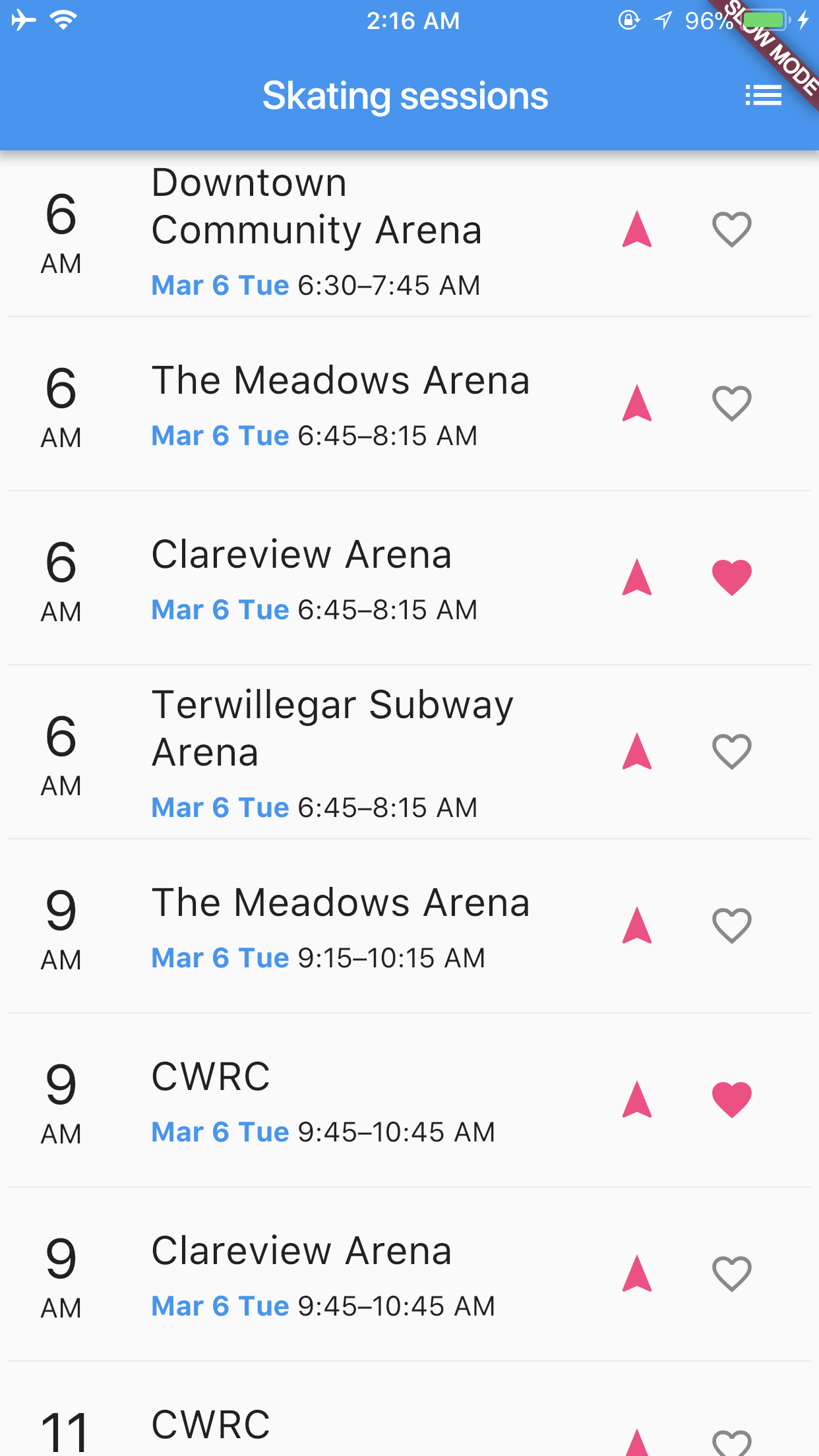Navigate to Clareview Arena 6:45 session

point(637,577)
